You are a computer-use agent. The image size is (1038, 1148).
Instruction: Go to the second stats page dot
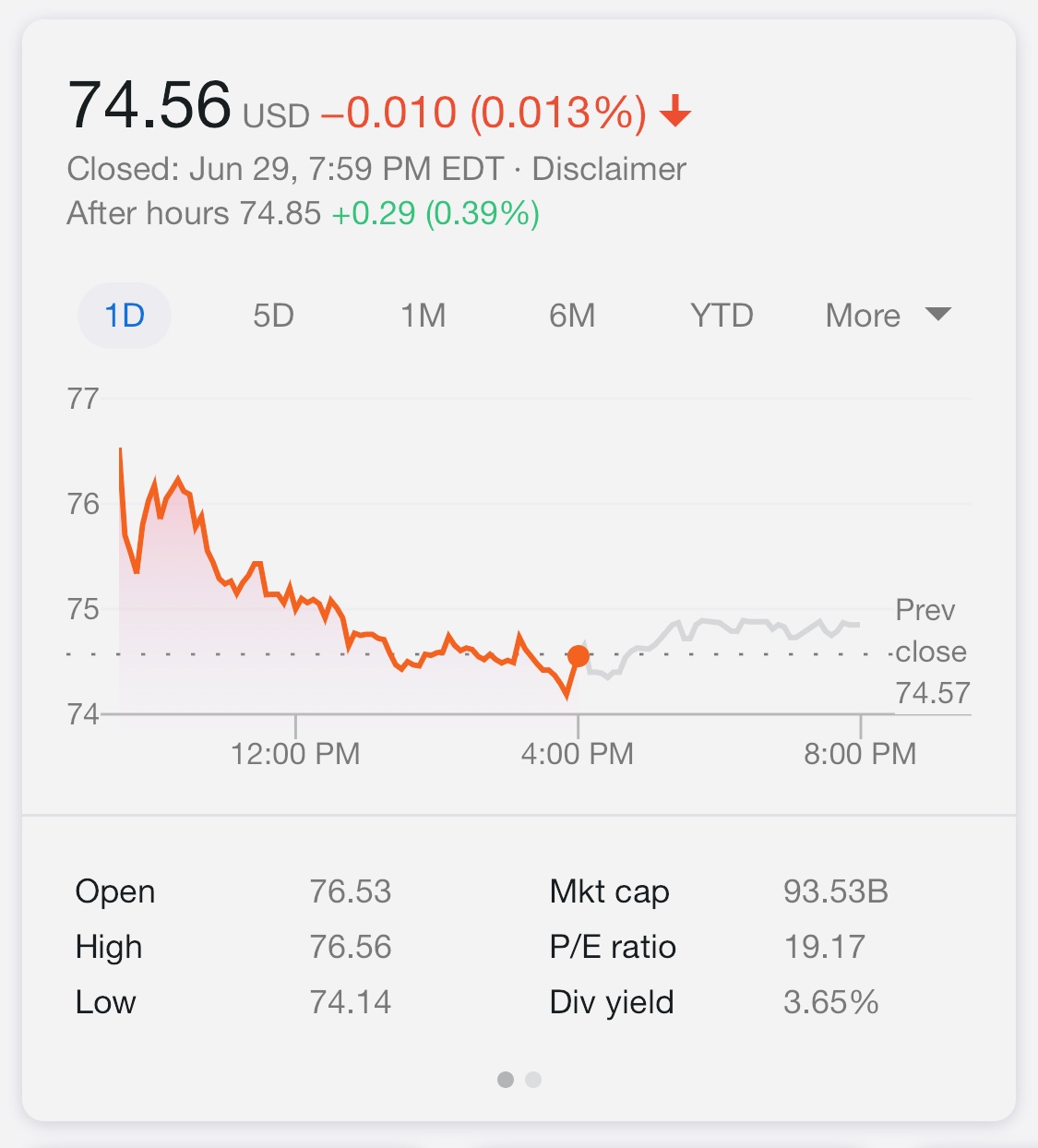533,1080
